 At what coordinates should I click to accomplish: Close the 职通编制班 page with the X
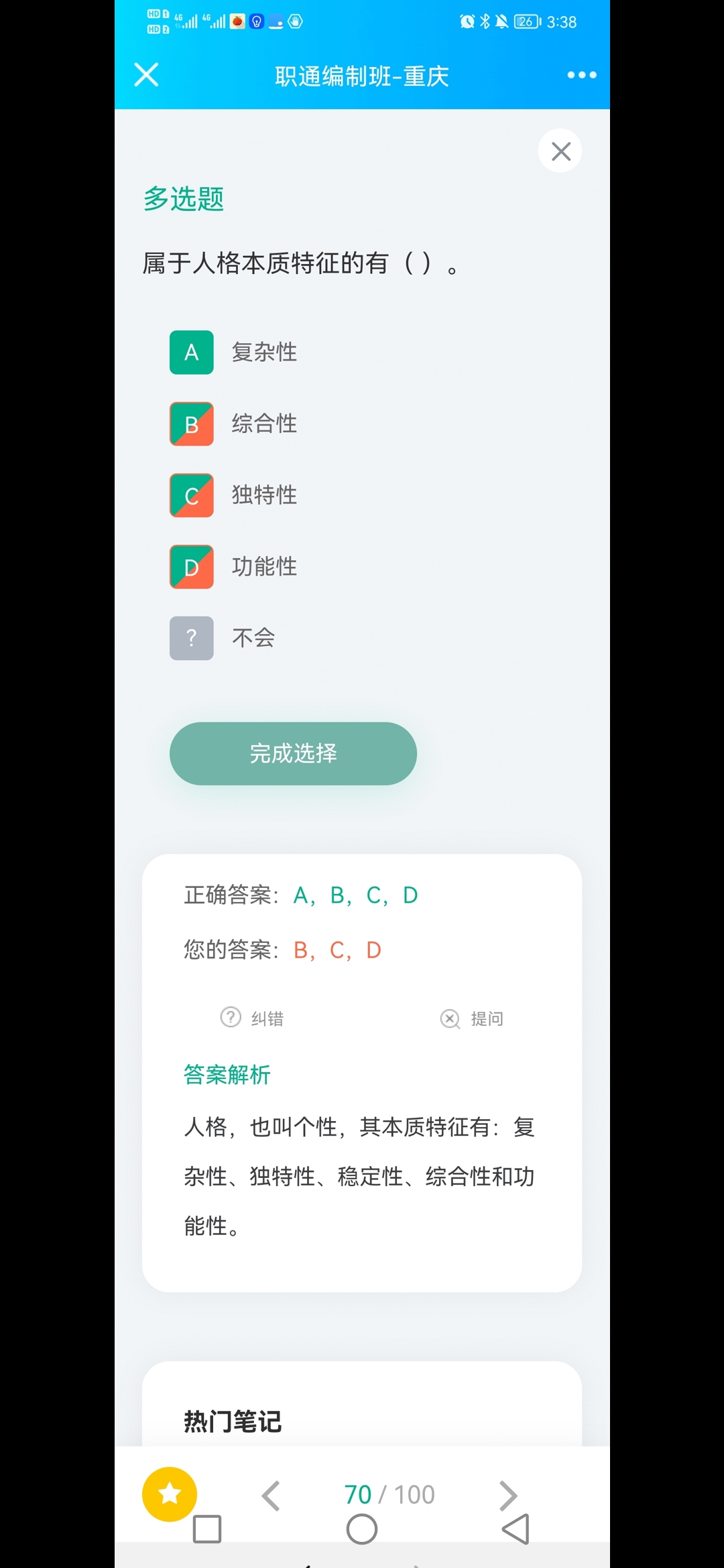(146, 74)
